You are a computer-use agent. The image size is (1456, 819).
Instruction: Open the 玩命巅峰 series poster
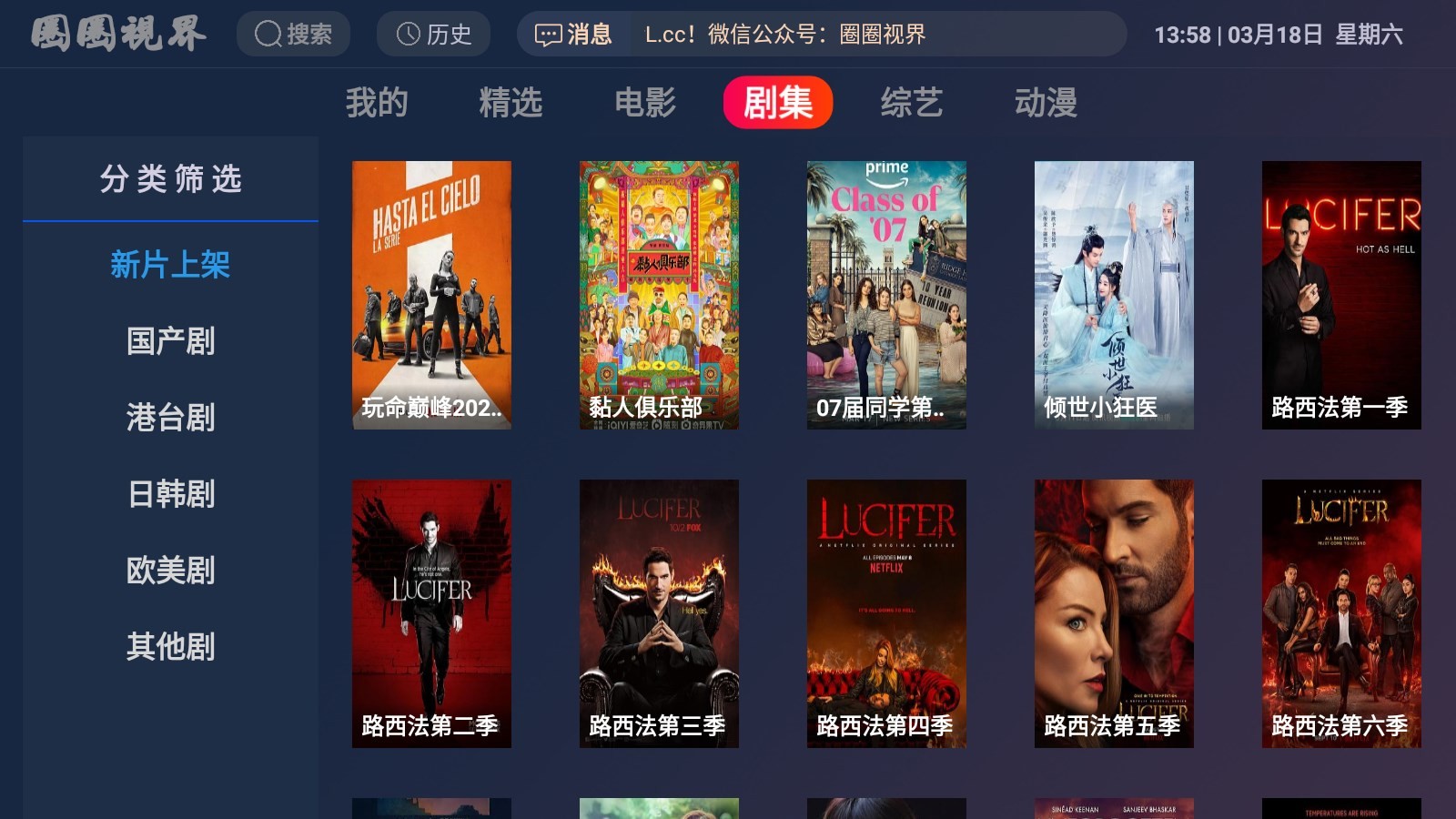tap(431, 295)
